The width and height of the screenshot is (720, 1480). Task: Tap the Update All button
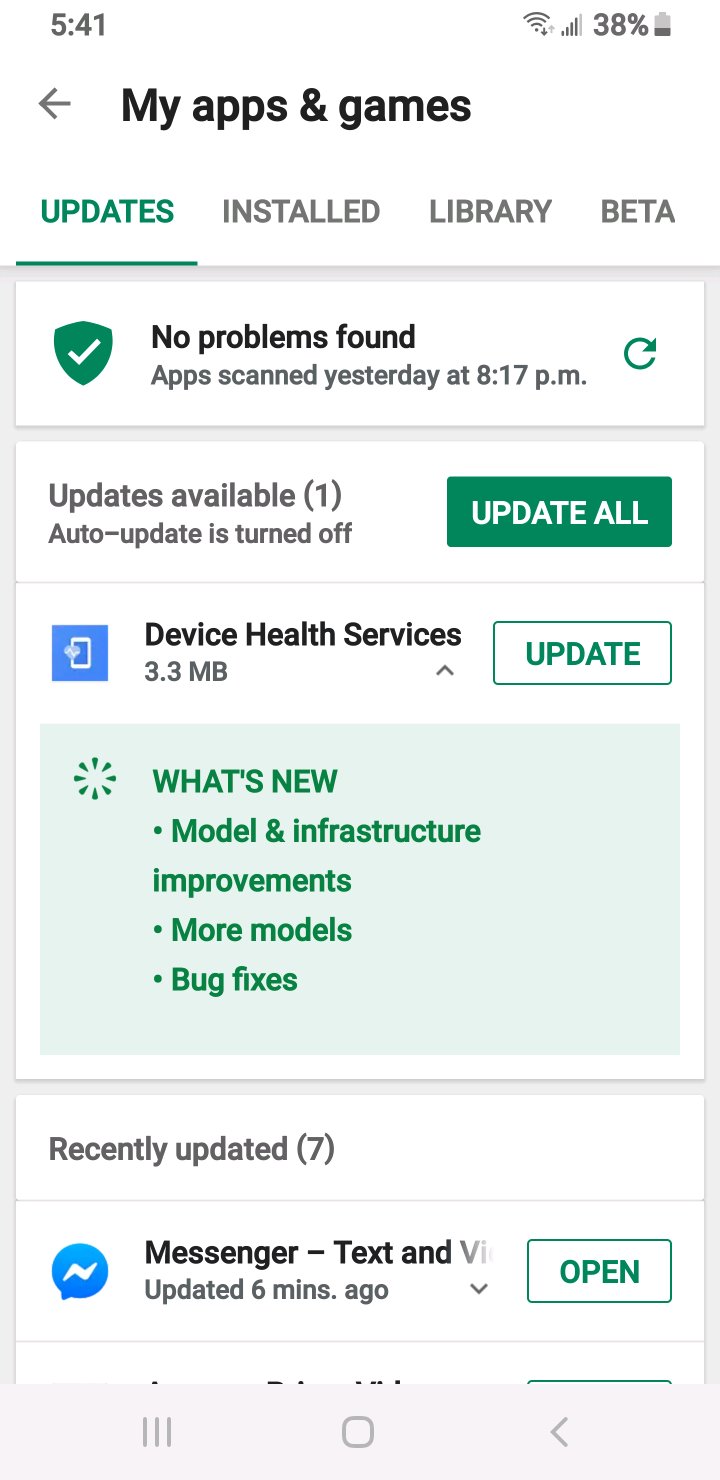(559, 512)
